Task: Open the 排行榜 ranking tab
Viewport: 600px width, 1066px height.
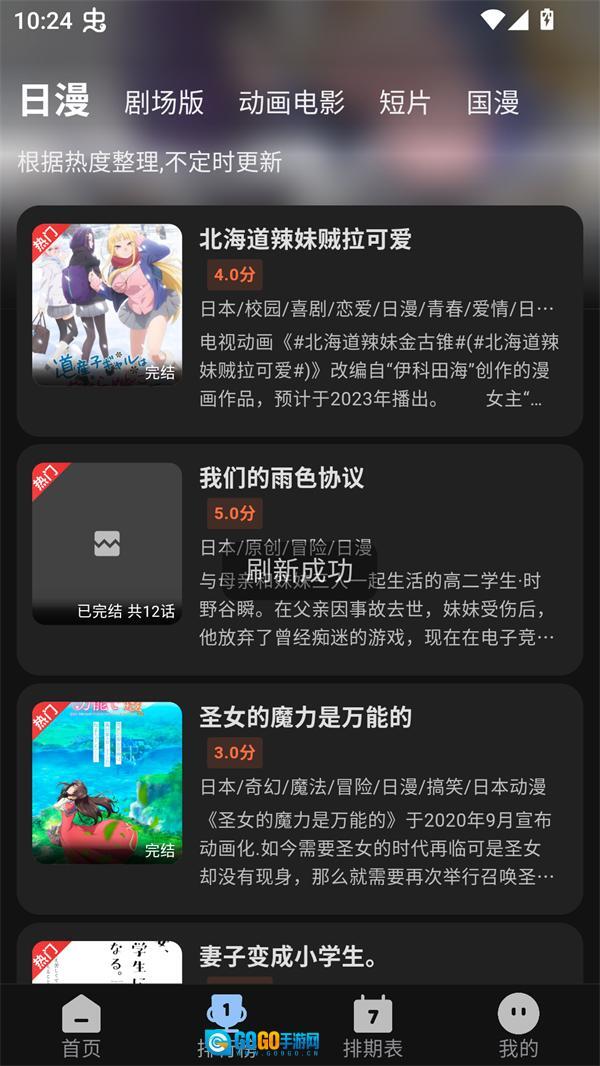Action: tap(227, 1026)
